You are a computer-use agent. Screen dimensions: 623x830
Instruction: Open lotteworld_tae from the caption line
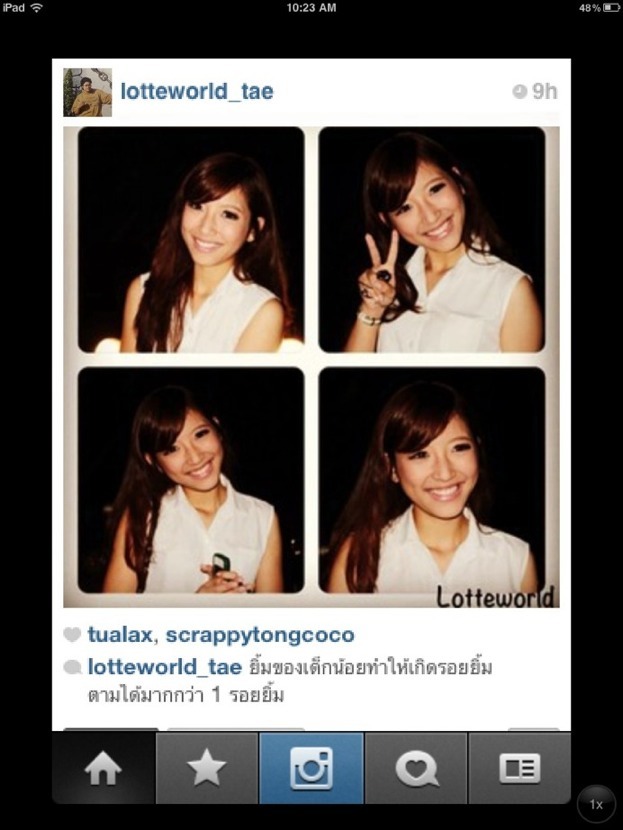coord(164,667)
